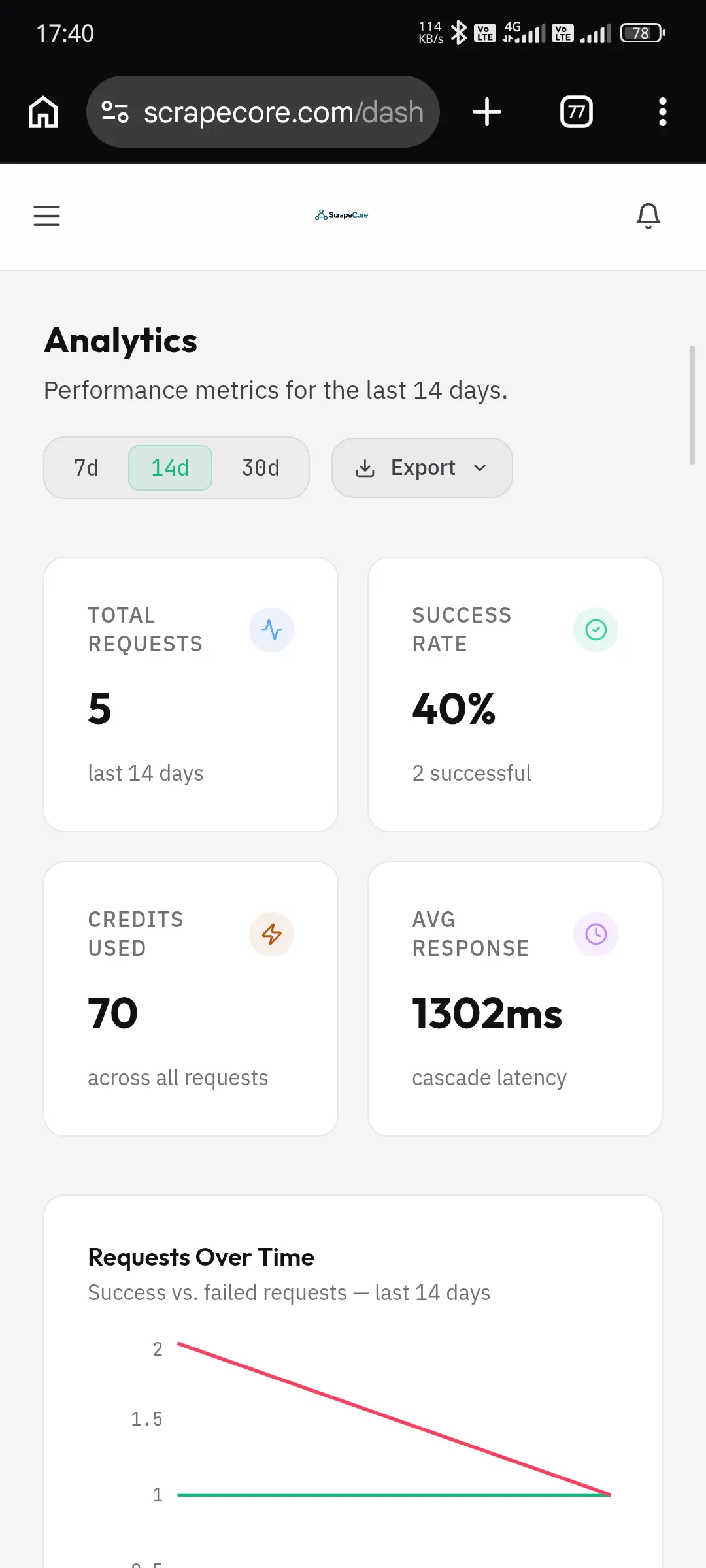The width and height of the screenshot is (706, 1568).
Task: Switch to the 30d time range
Action: click(260, 468)
